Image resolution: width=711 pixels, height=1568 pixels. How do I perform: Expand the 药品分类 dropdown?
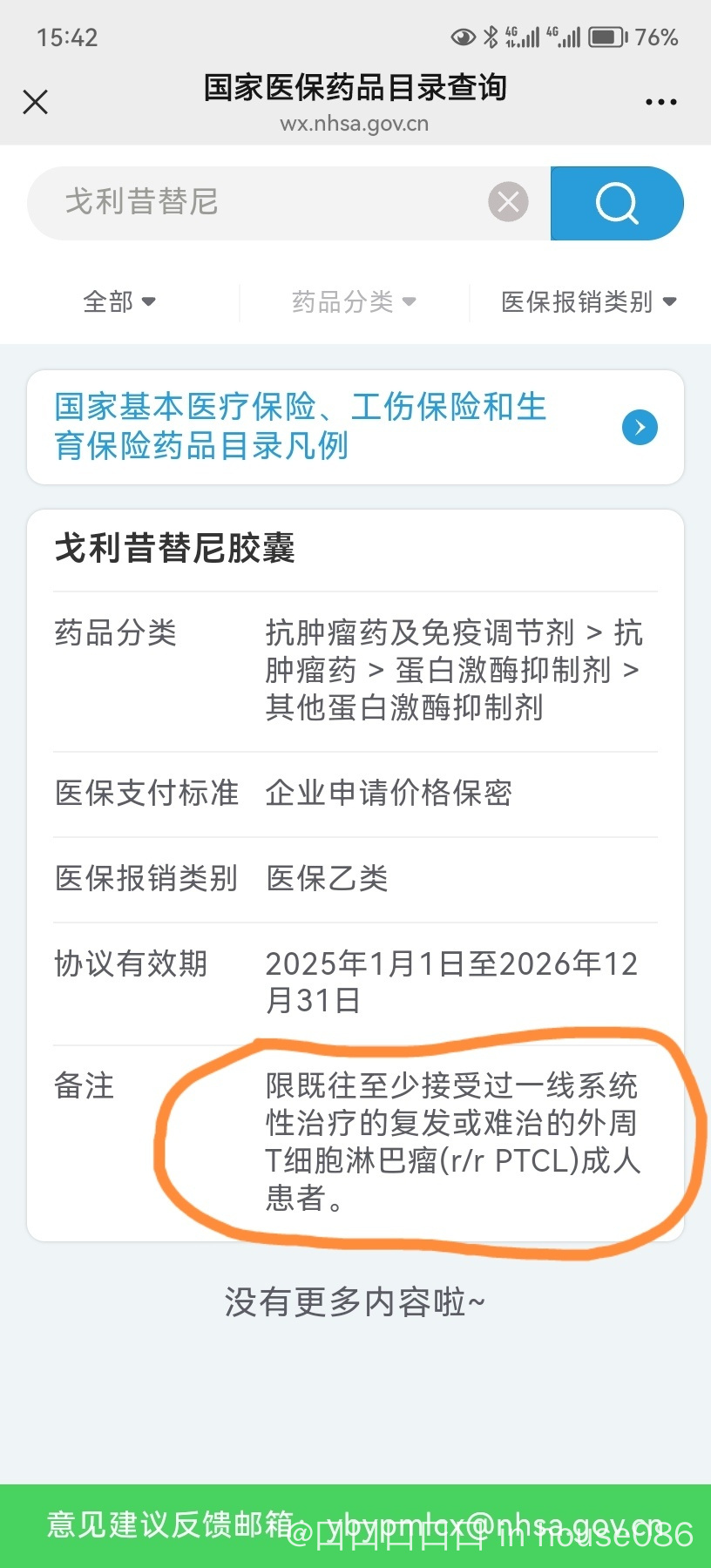pyautogui.click(x=354, y=301)
